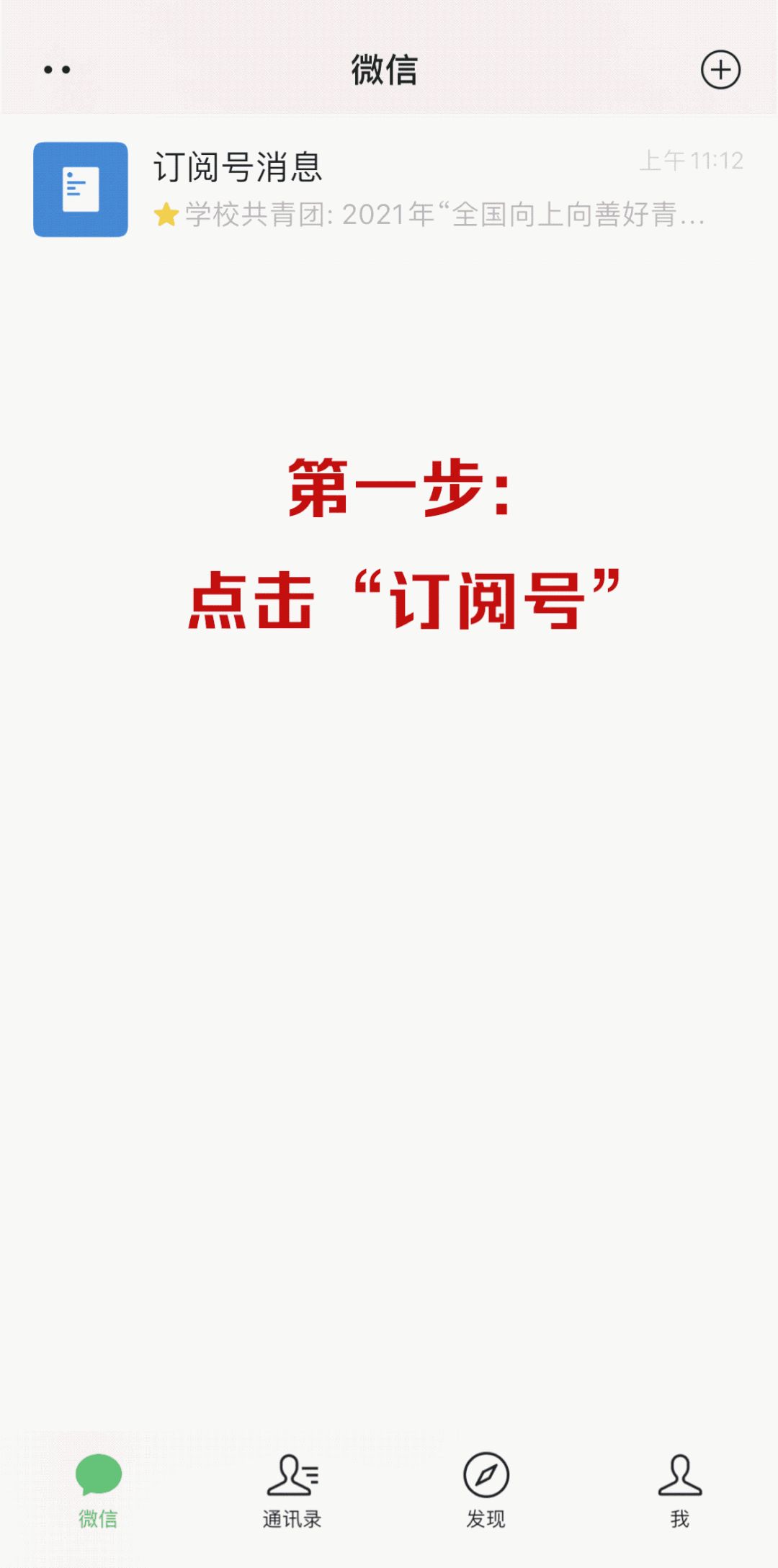
Task: Tap the two-dot icon at top left
Action: [57, 70]
